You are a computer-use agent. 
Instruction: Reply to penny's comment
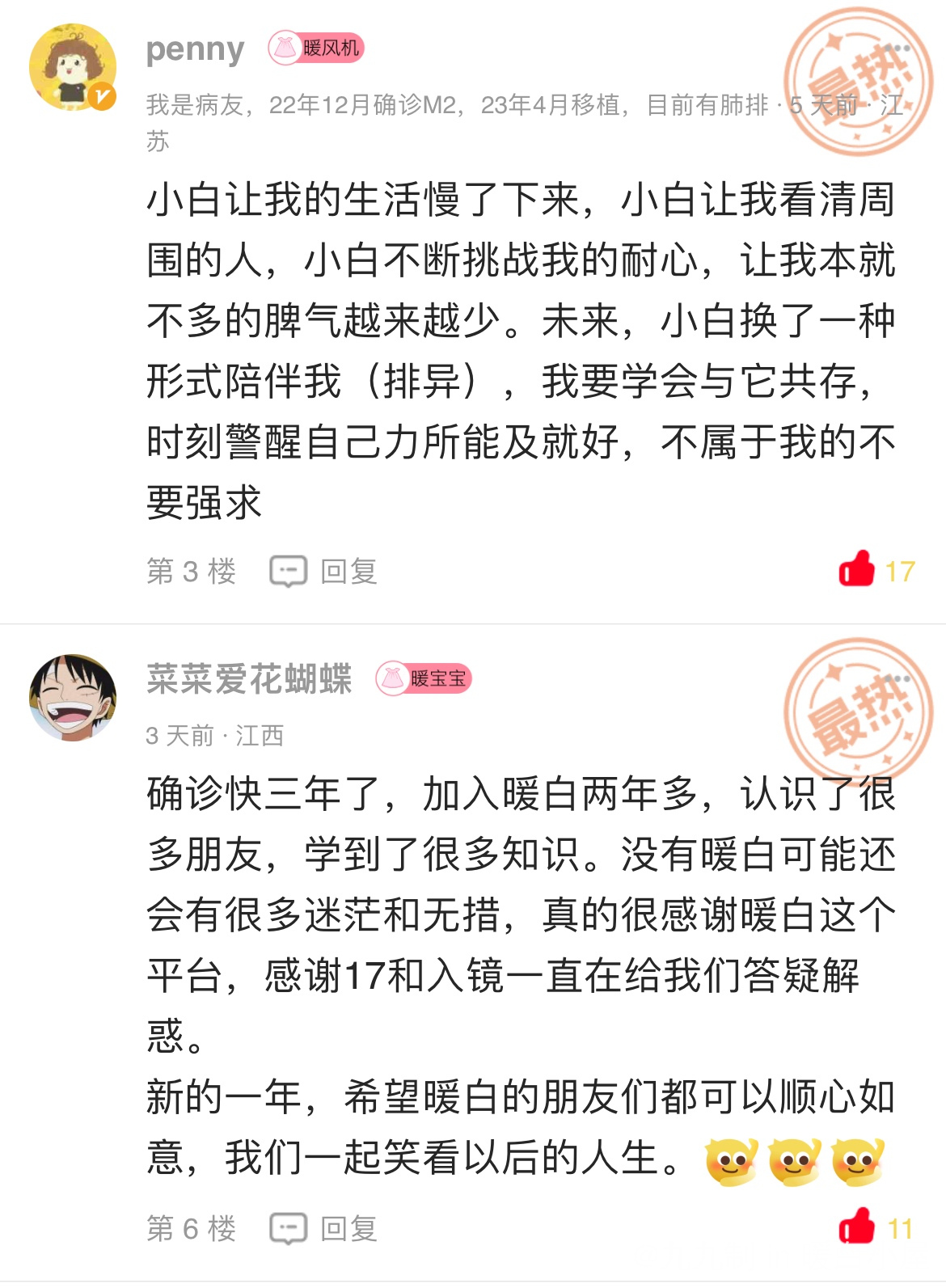pos(324,572)
